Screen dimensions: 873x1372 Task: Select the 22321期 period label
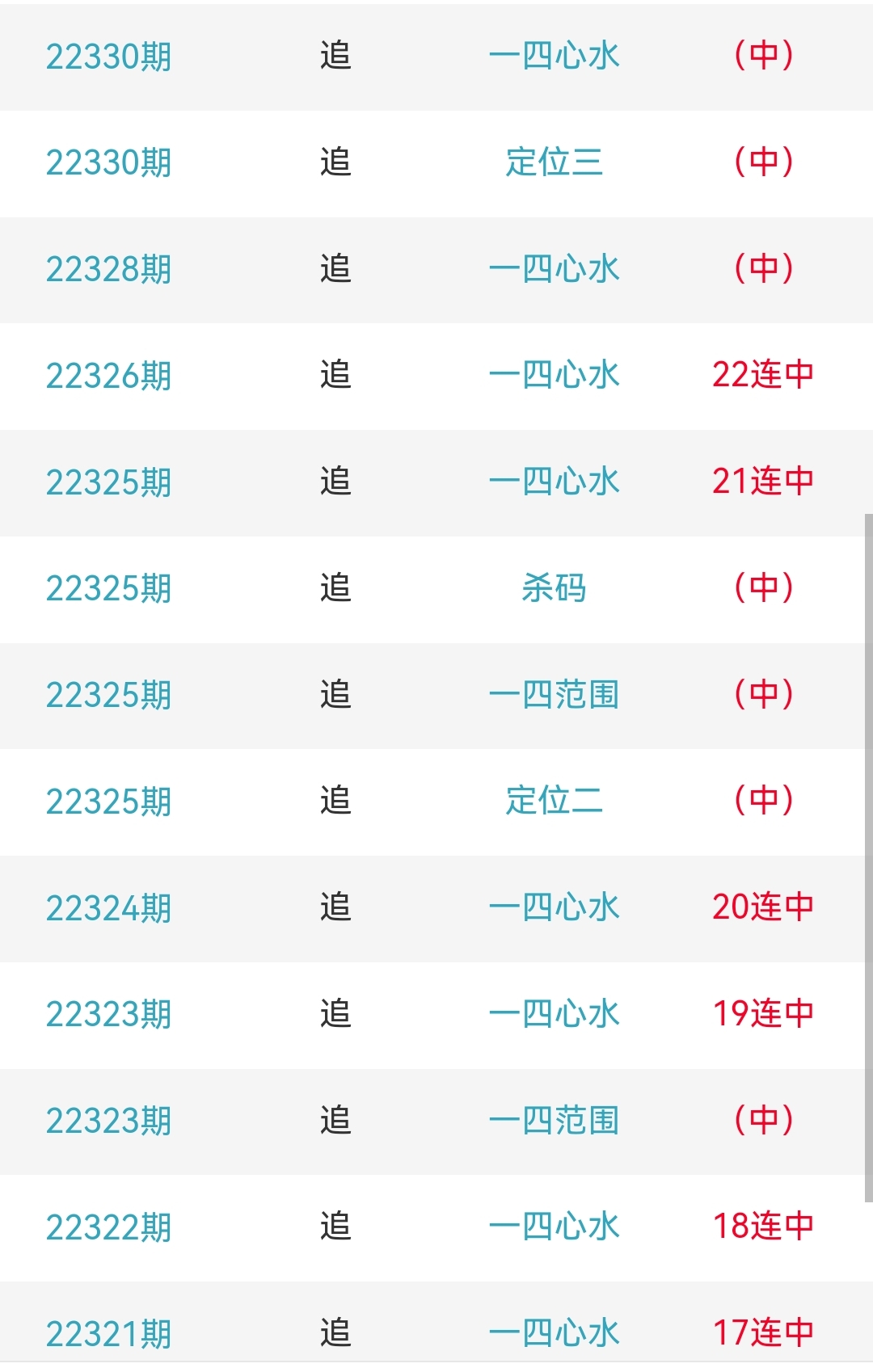tap(110, 1333)
